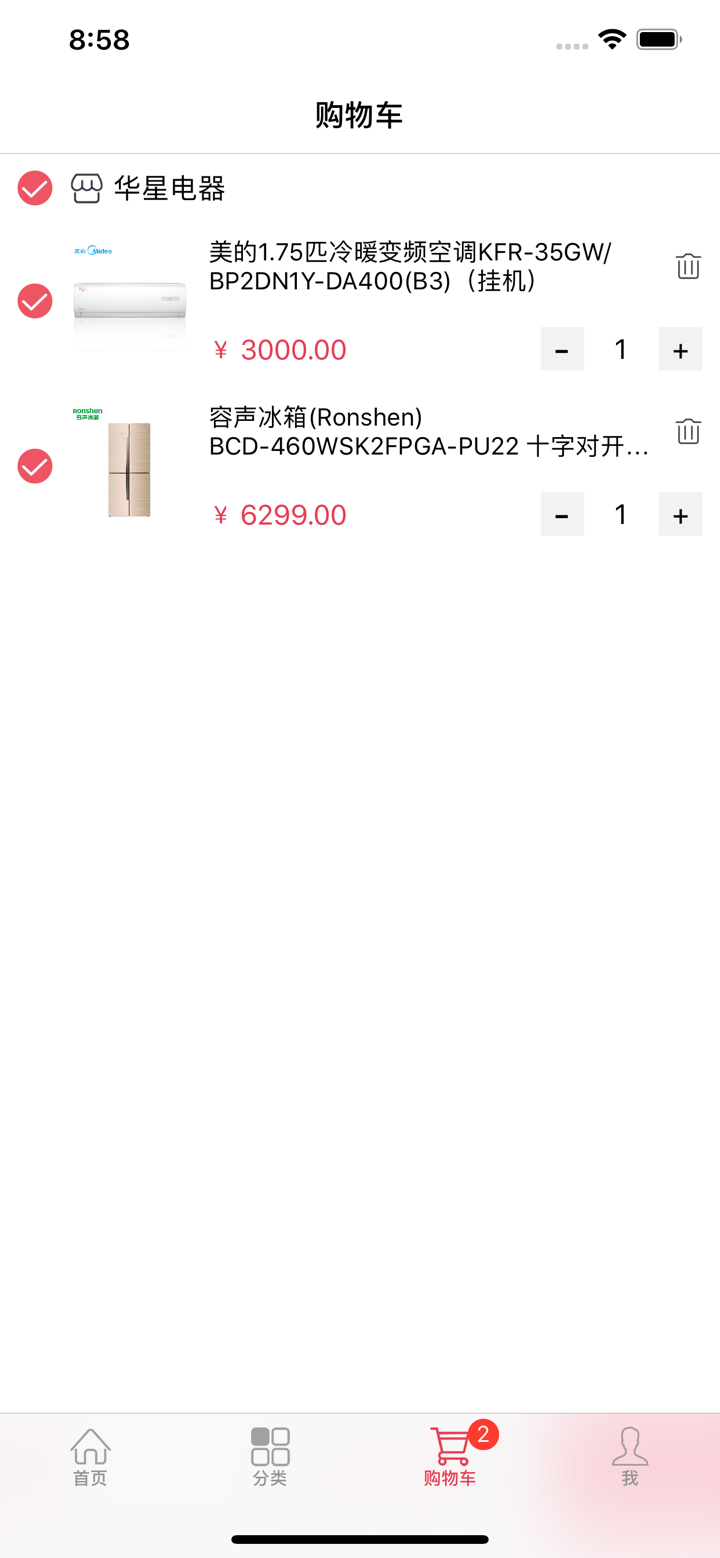
Task: Select the 分类 categories icon
Action: (270, 1448)
